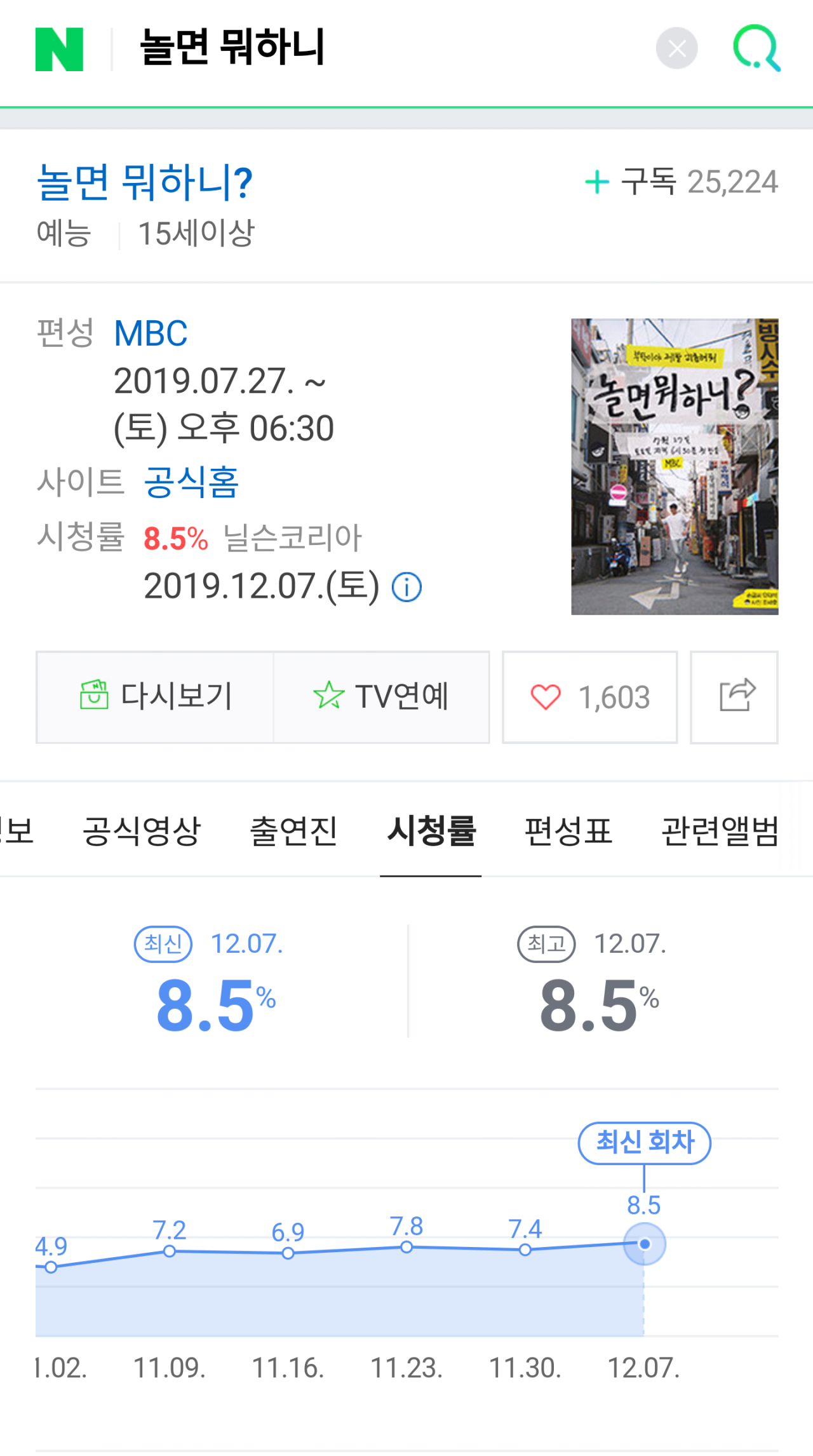813x1456 pixels.
Task: Share this program
Action: [734, 697]
